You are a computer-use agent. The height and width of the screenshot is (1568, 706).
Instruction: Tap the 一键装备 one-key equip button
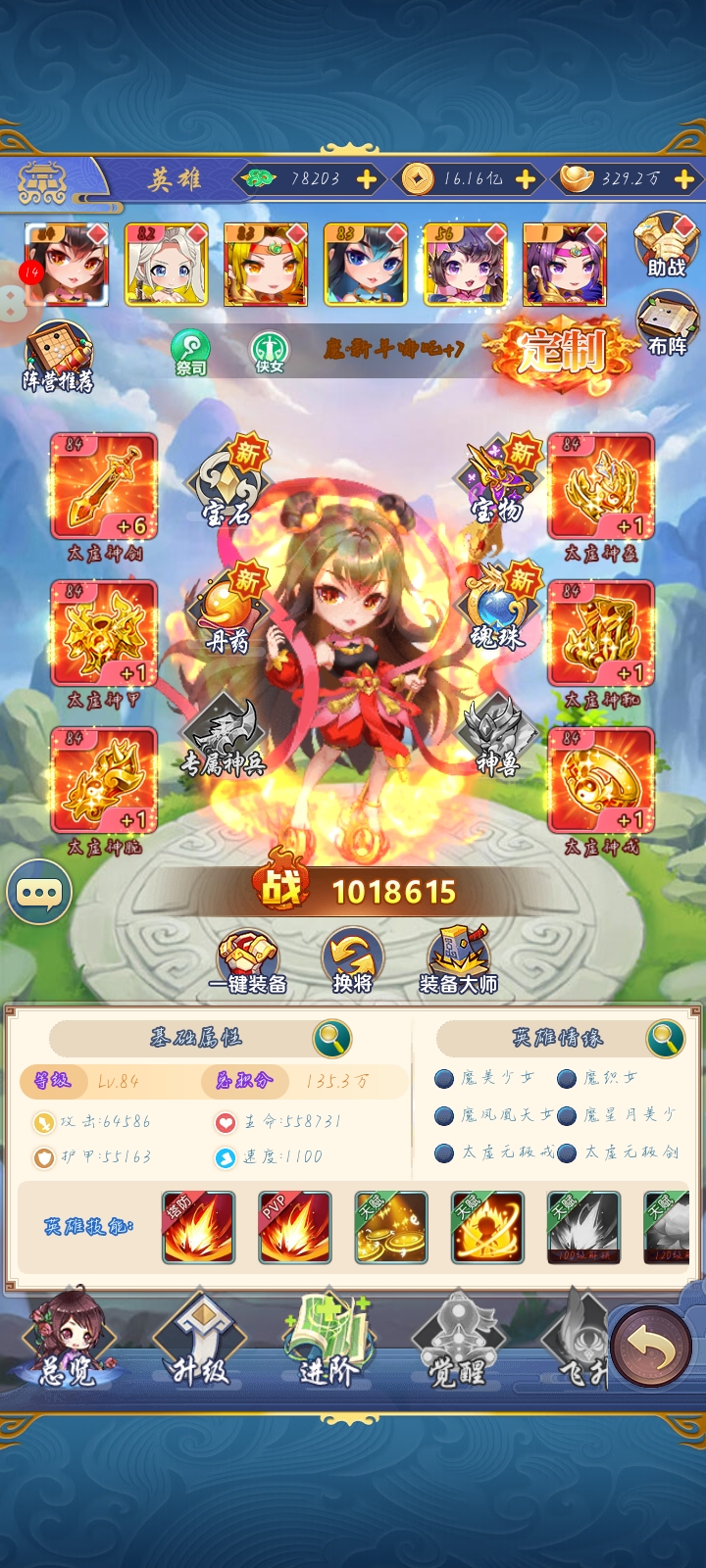(x=247, y=962)
